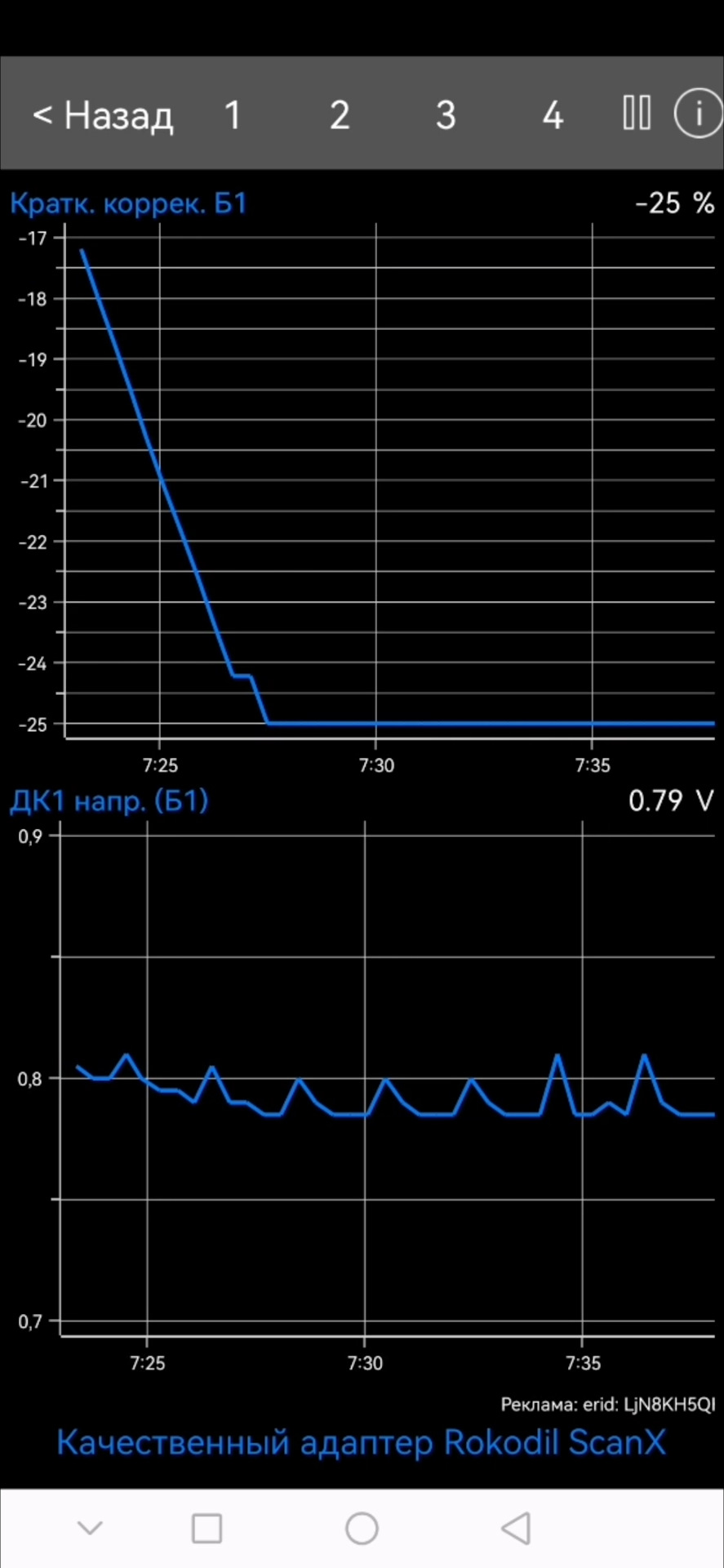This screenshot has width=724, height=1568.
Task: Switch to graph layout 4
Action: [553, 115]
